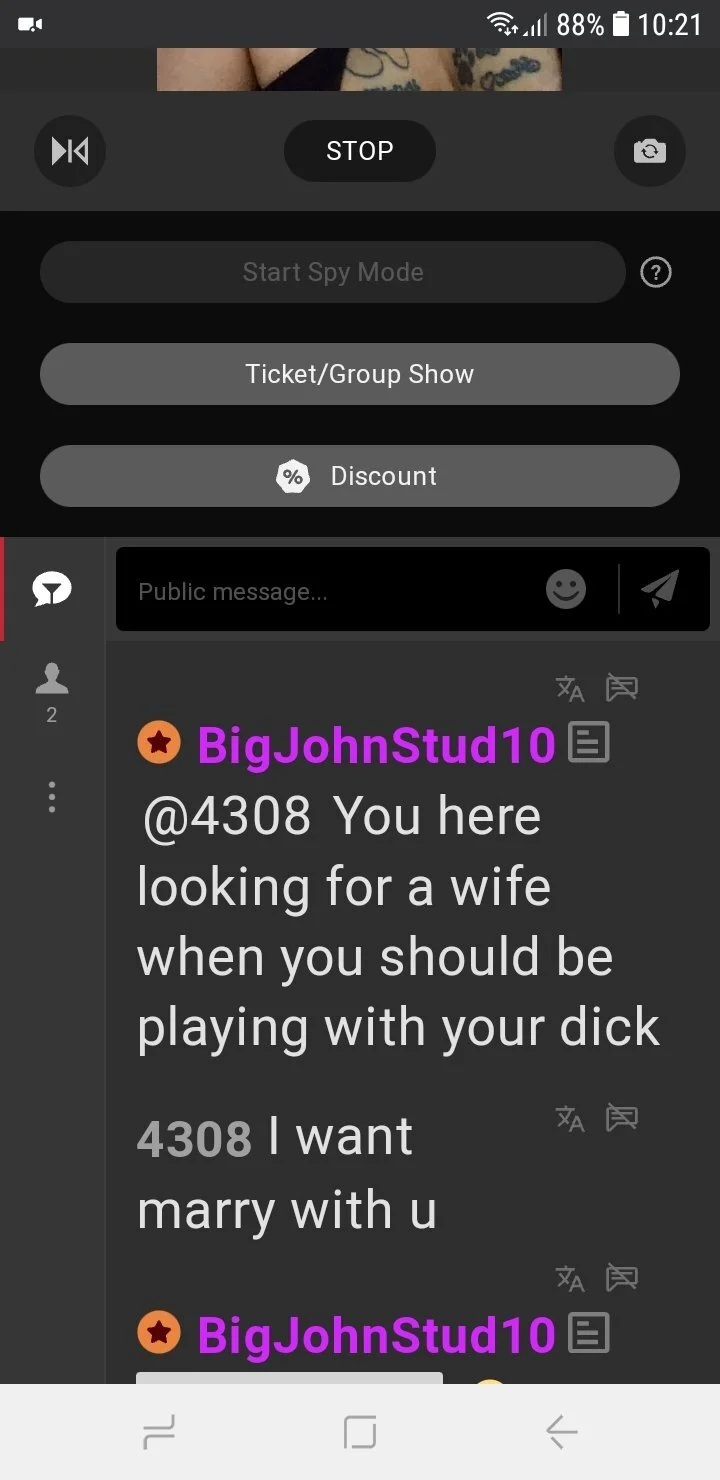Open the Spy Mode help icon
Viewport: 720px width, 1480px height.
[x=655, y=272]
